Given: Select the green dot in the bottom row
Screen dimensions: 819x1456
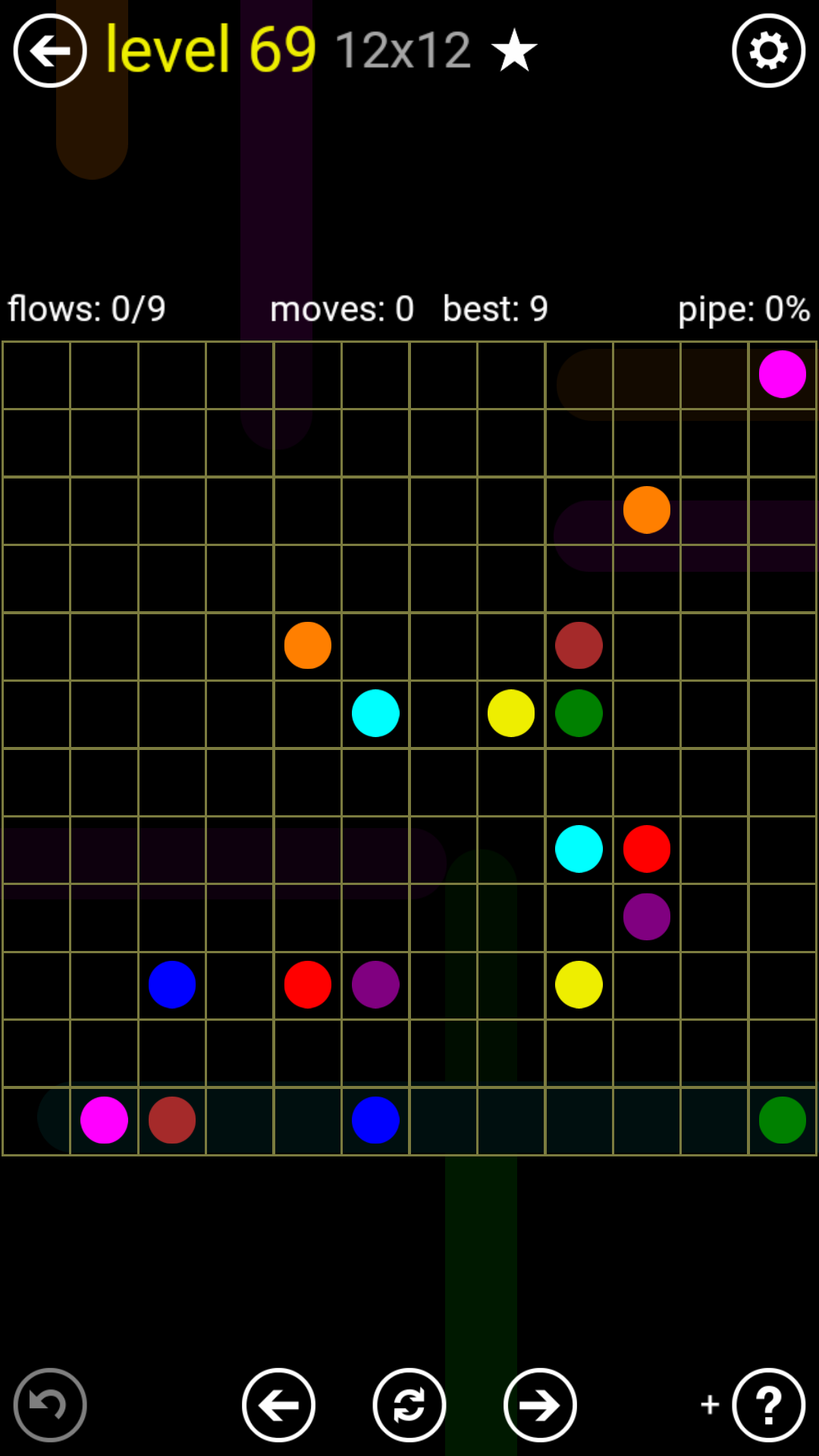Looking at the screenshot, I should pos(782,1120).
